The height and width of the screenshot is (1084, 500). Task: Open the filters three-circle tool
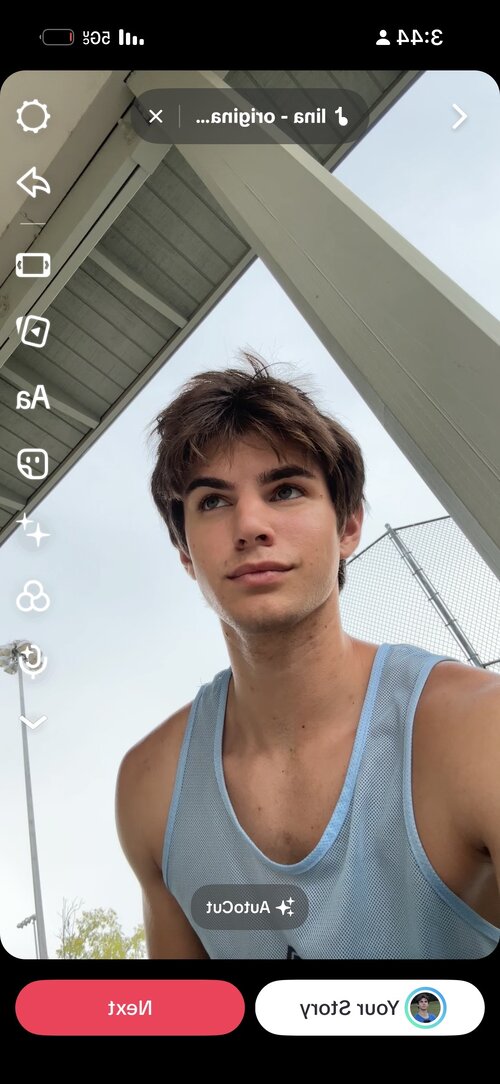(33, 595)
